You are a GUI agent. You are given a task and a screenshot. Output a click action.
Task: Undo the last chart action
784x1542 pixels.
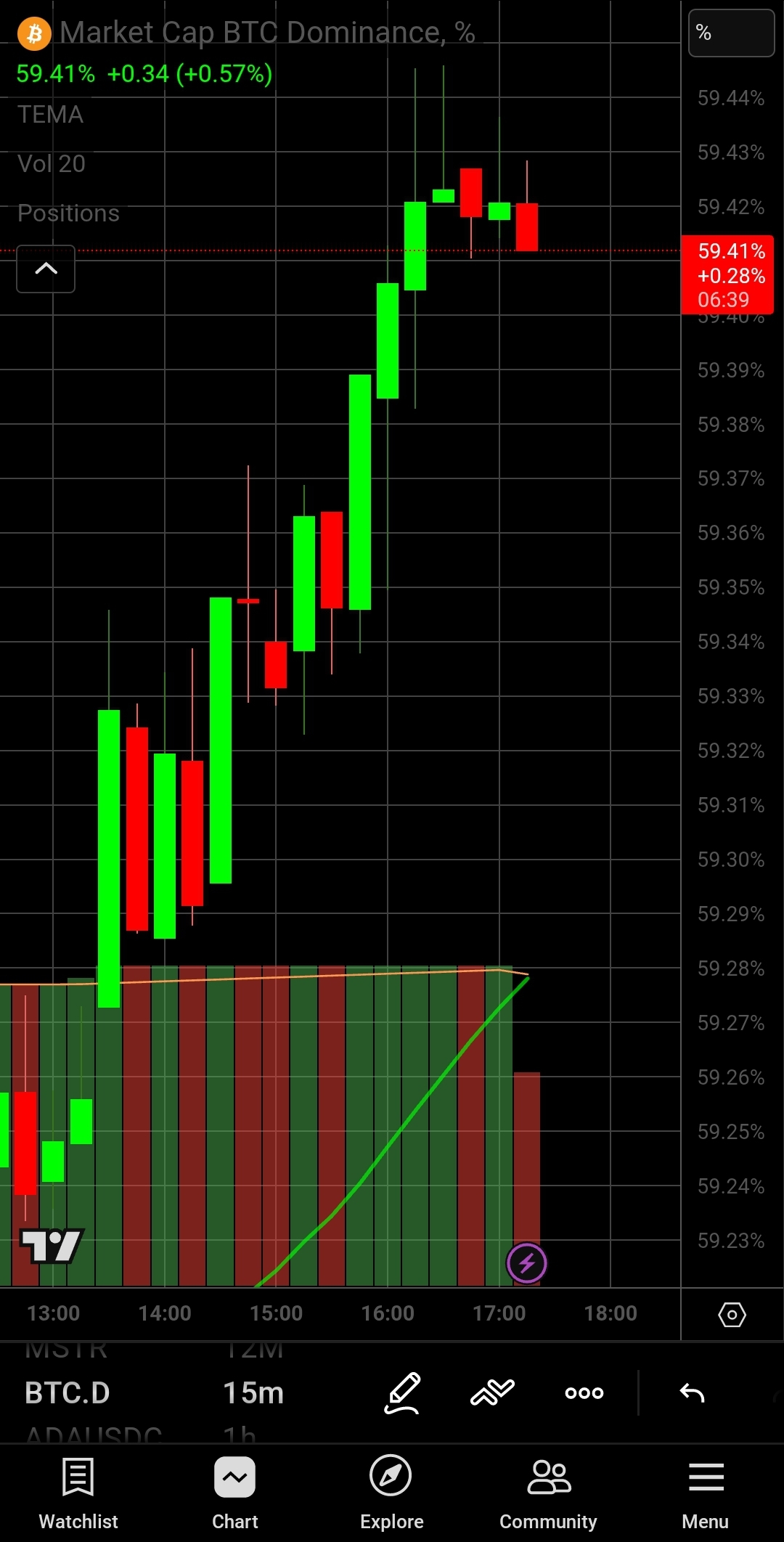click(692, 1392)
